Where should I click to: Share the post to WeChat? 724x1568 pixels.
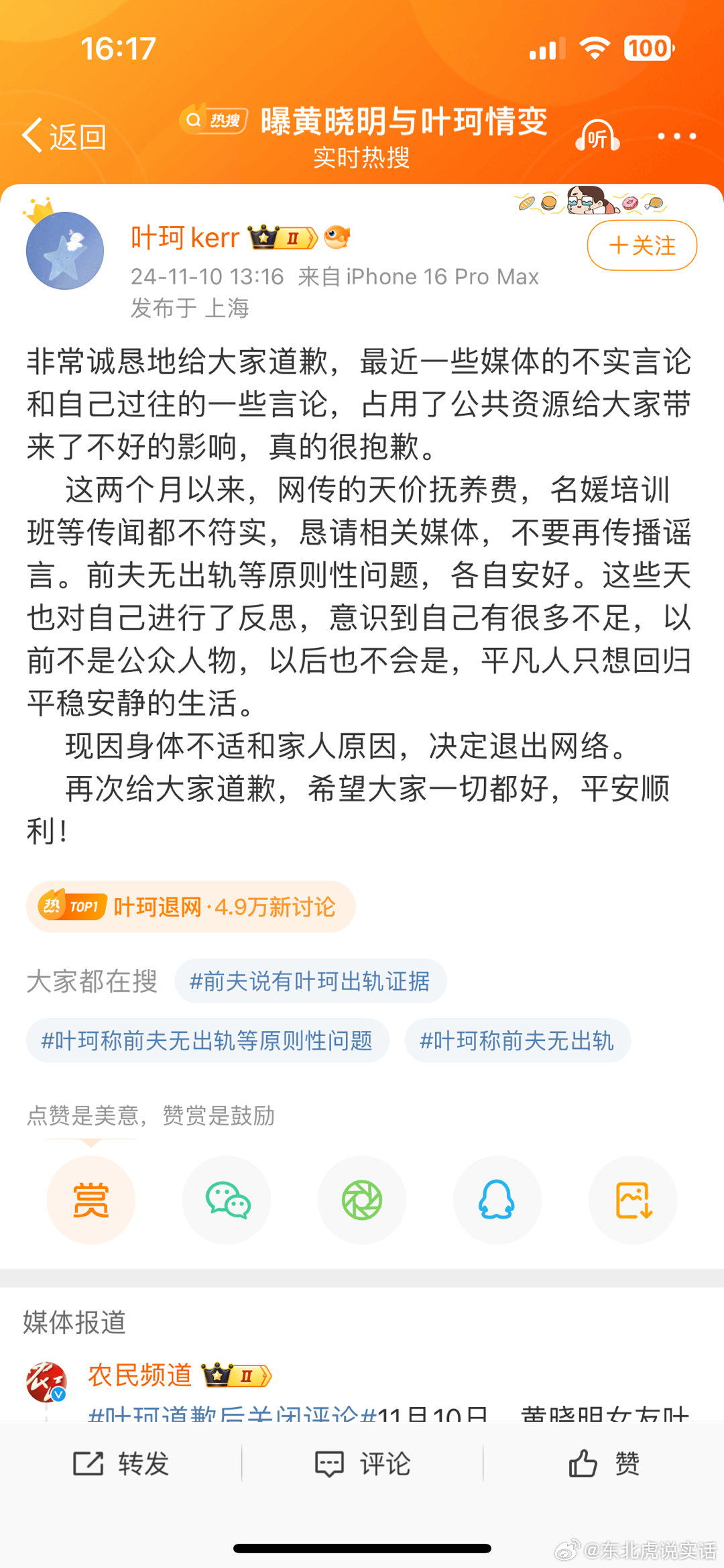pyautogui.click(x=227, y=1200)
